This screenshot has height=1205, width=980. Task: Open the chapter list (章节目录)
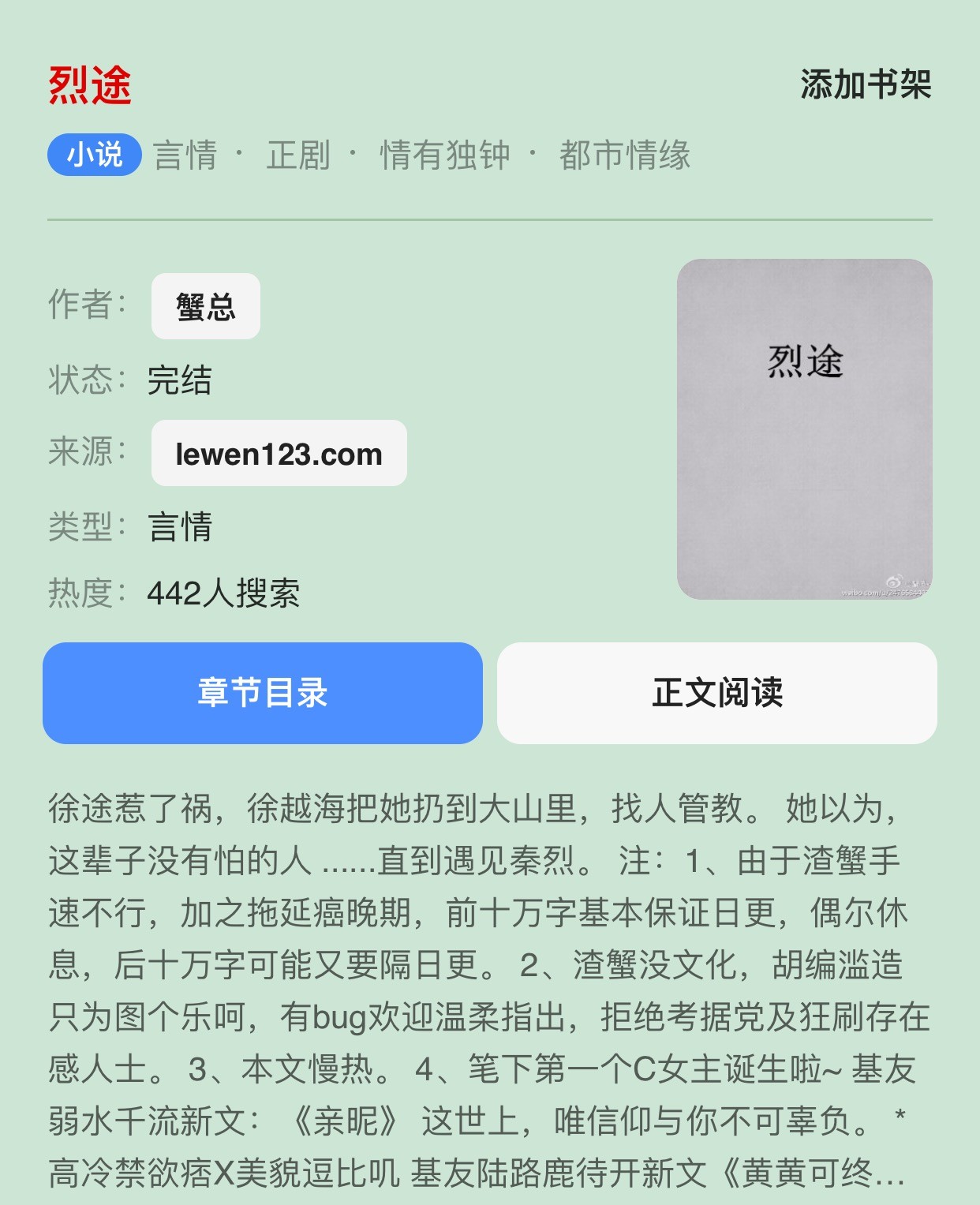(263, 693)
